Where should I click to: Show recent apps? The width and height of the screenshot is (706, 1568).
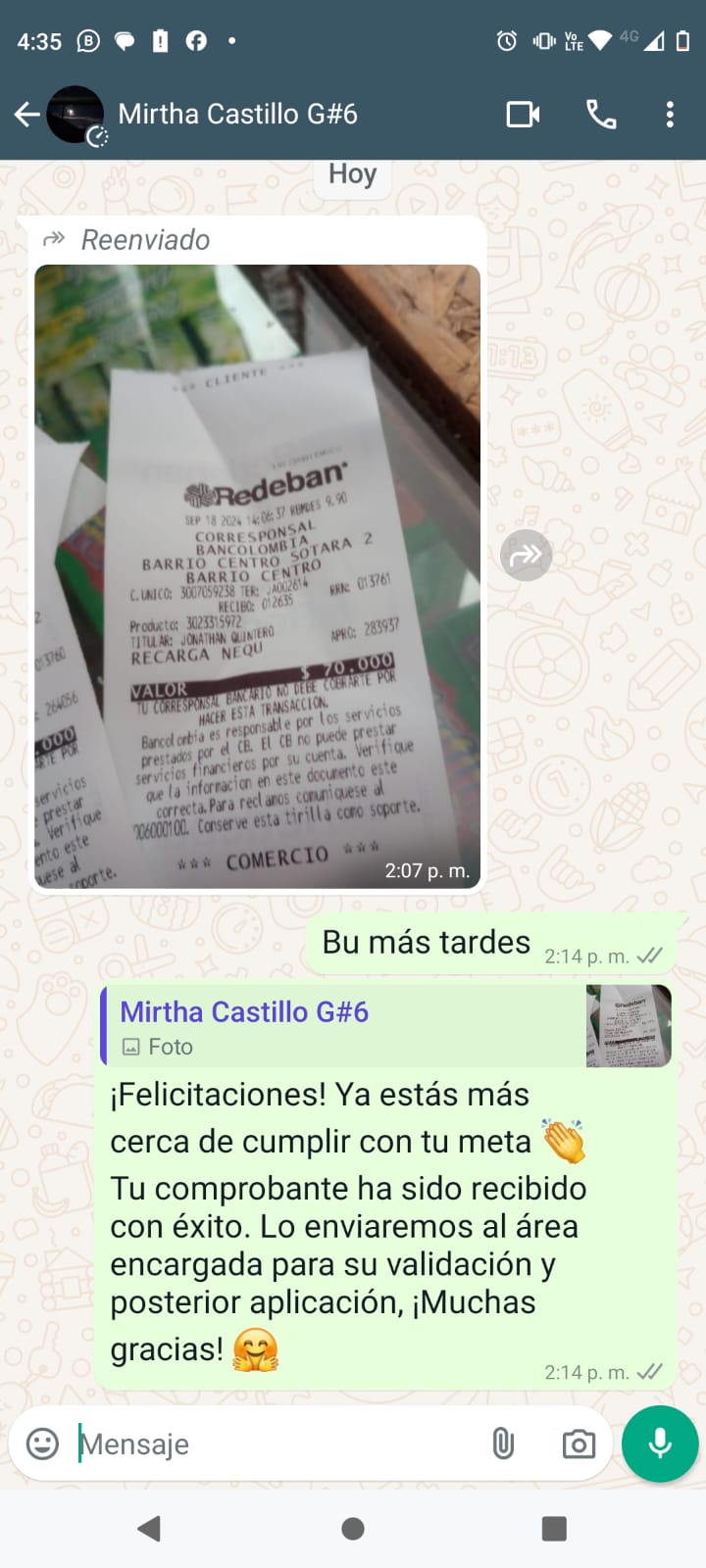554,1528
